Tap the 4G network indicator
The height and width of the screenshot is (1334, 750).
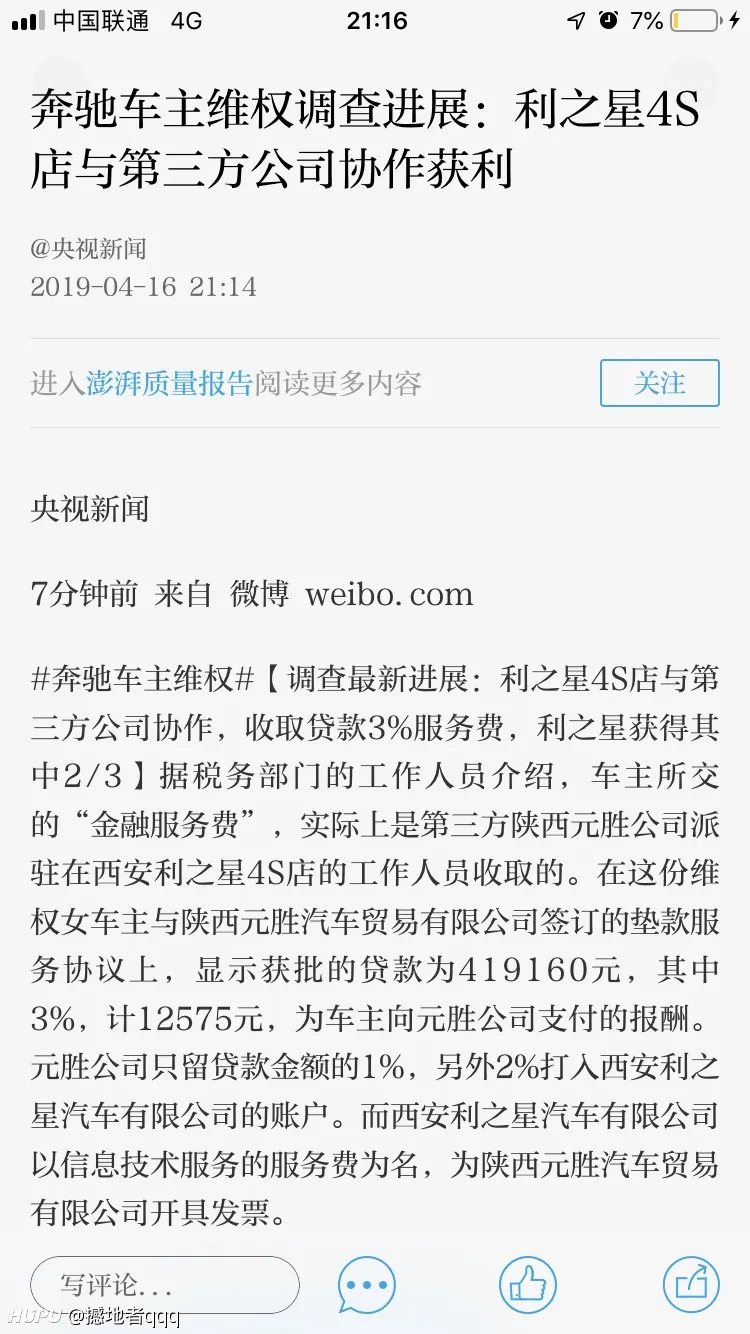coord(185,18)
